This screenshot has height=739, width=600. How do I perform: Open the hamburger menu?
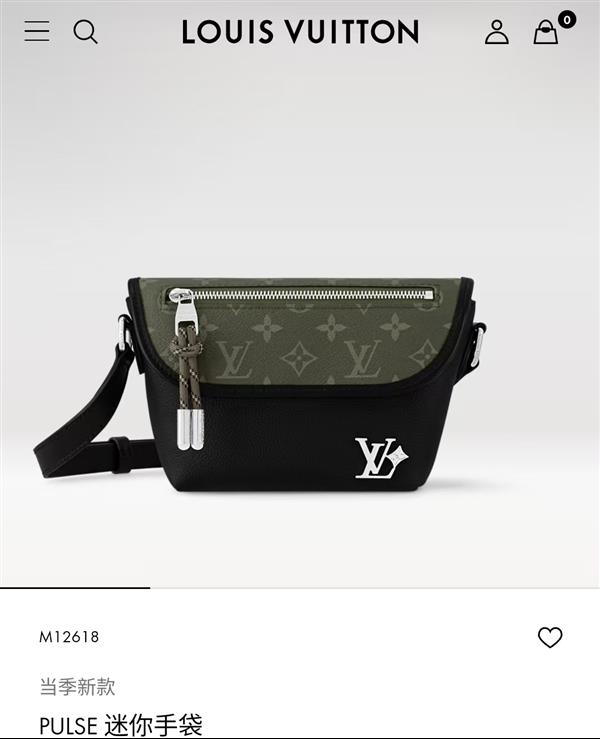coord(37,32)
